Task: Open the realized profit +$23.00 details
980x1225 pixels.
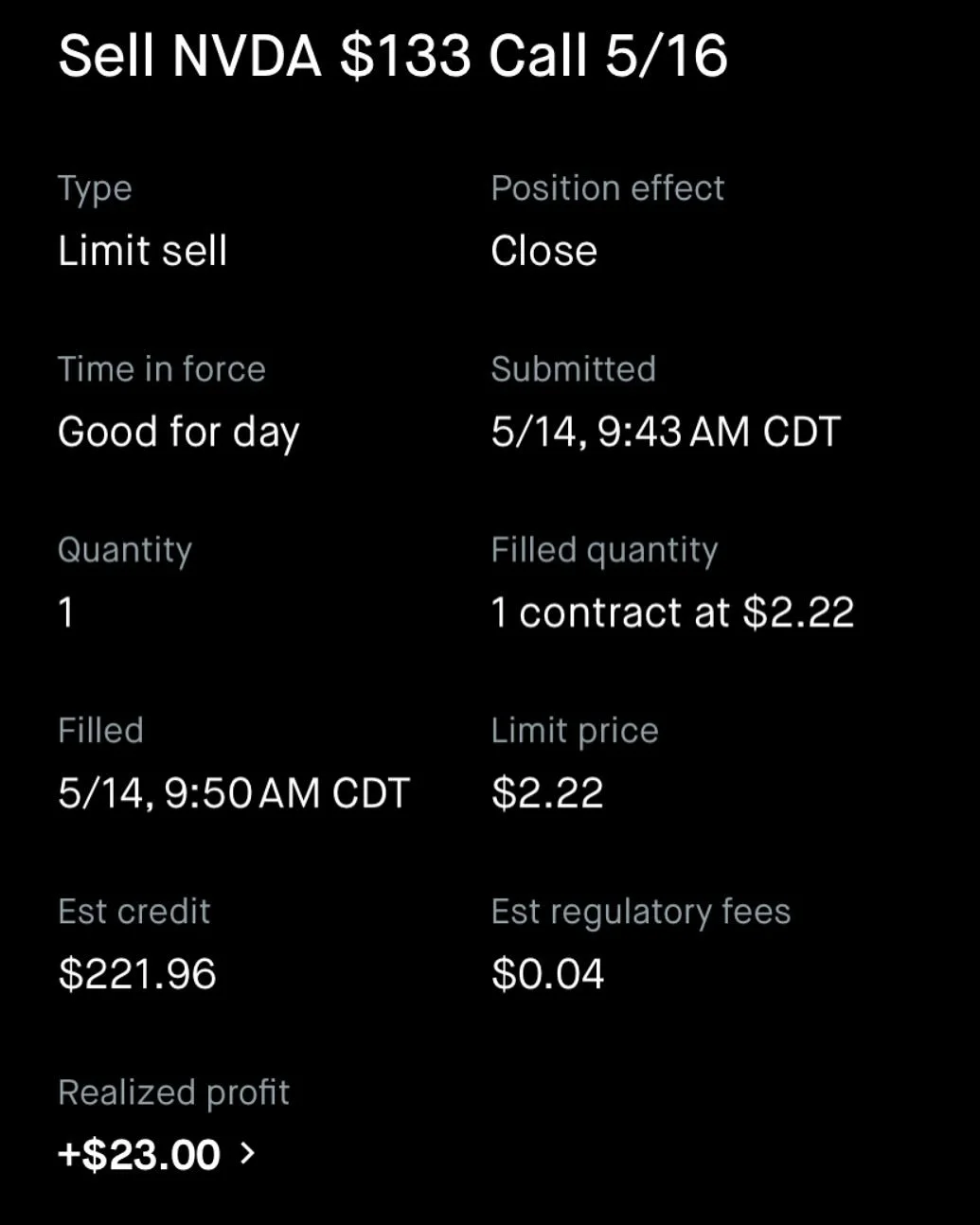Action: click(x=157, y=1154)
